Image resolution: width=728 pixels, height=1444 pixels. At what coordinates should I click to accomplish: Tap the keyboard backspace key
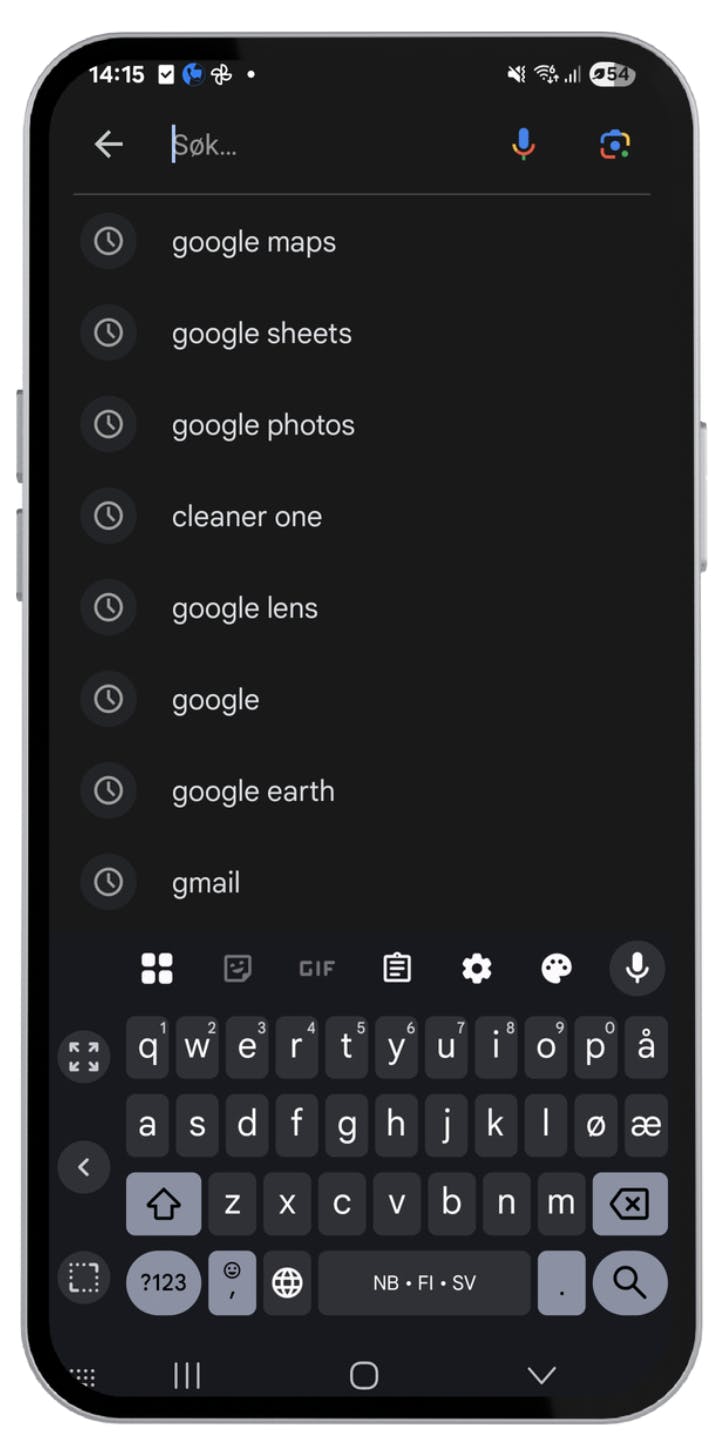(x=629, y=1203)
